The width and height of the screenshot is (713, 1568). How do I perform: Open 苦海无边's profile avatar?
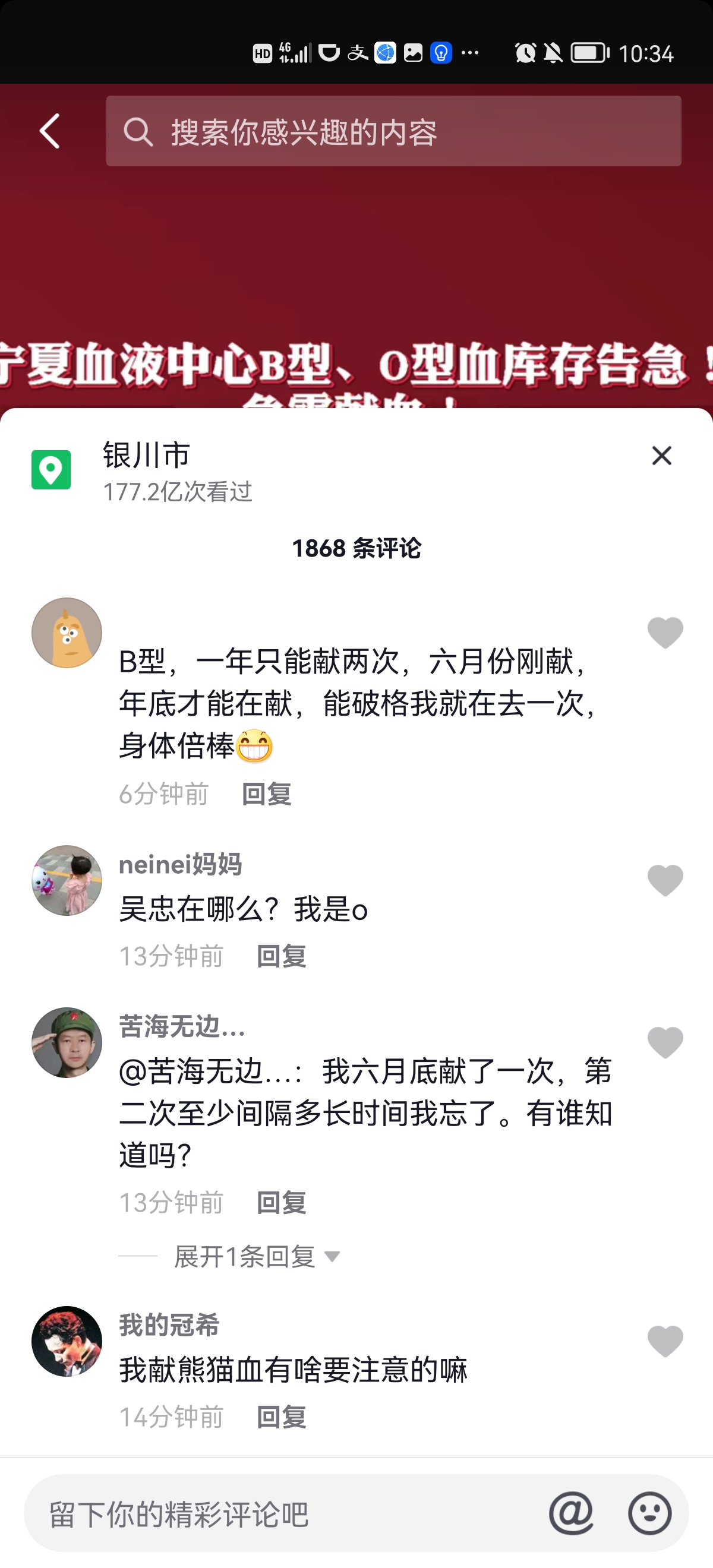click(67, 1042)
